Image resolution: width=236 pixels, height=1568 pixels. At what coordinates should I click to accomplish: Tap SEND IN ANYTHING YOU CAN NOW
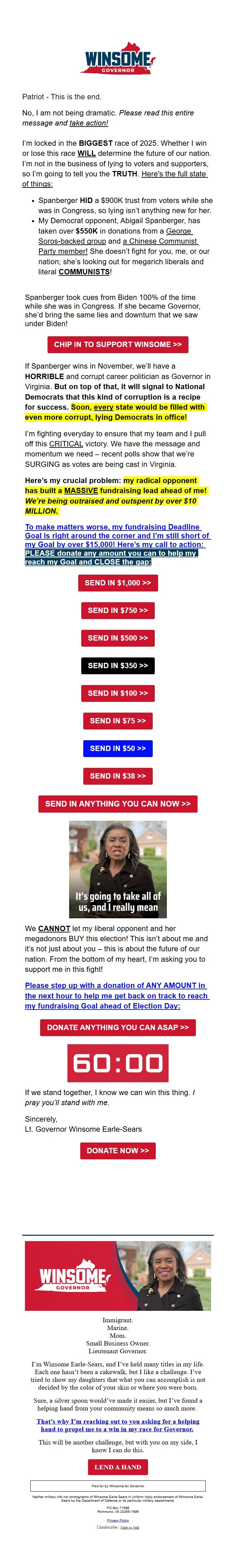(118, 804)
